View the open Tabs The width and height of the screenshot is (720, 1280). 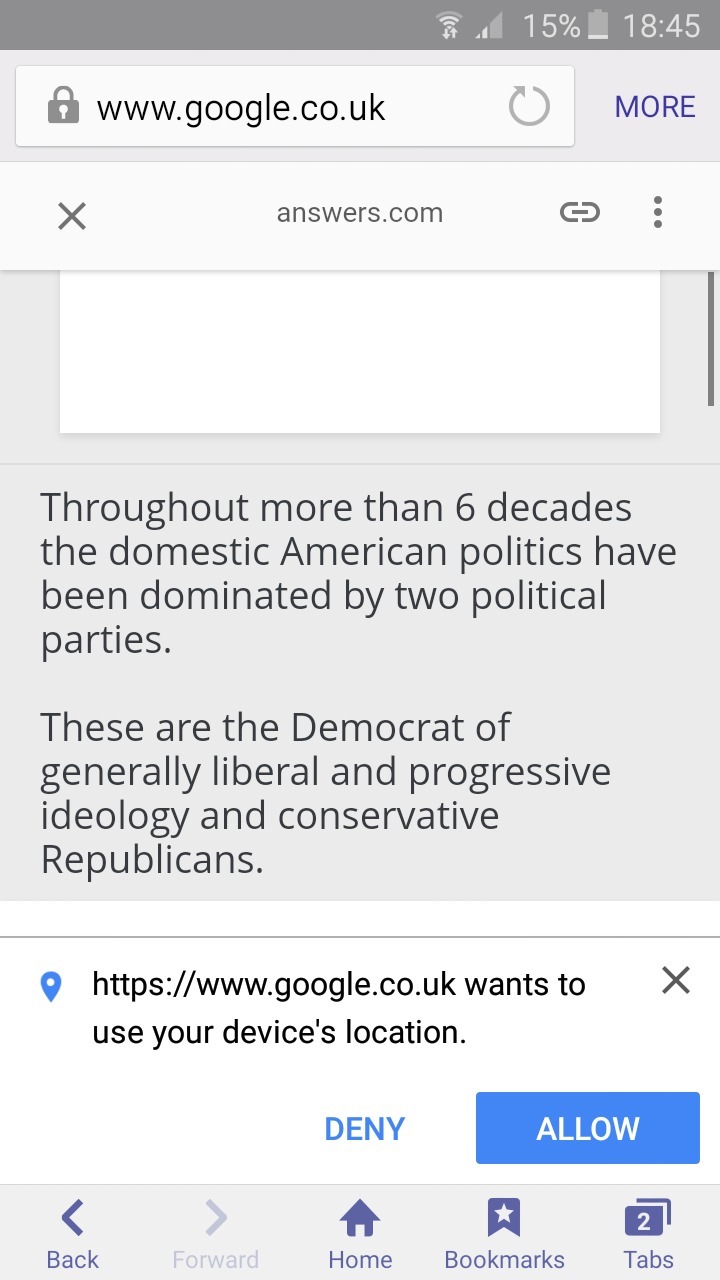[x=647, y=1234]
